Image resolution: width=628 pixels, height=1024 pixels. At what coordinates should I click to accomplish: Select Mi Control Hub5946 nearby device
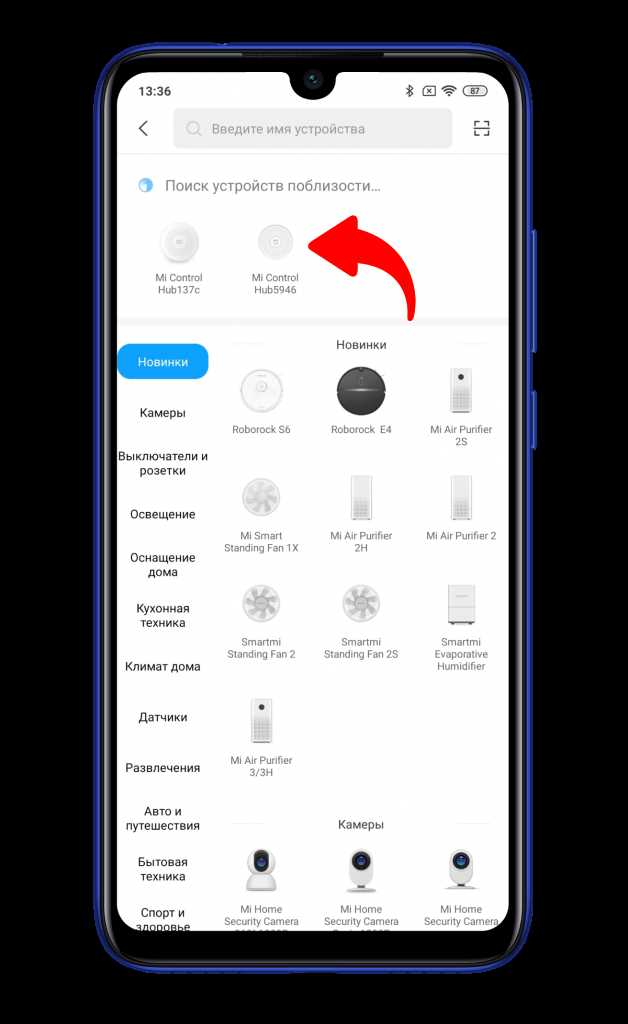pyautogui.click(x=275, y=257)
